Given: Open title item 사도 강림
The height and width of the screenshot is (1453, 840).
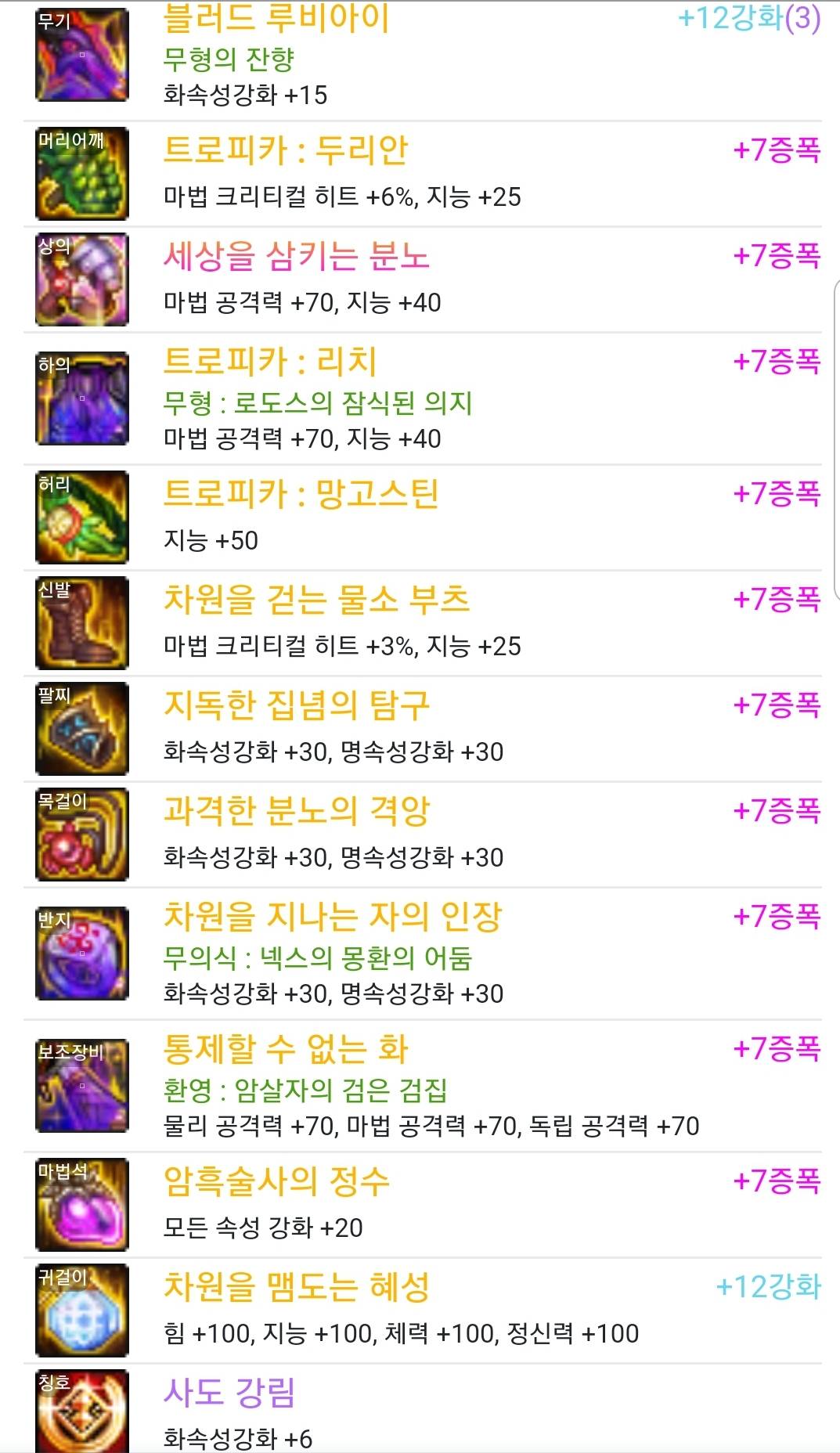Looking at the screenshot, I should point(229,1392).
